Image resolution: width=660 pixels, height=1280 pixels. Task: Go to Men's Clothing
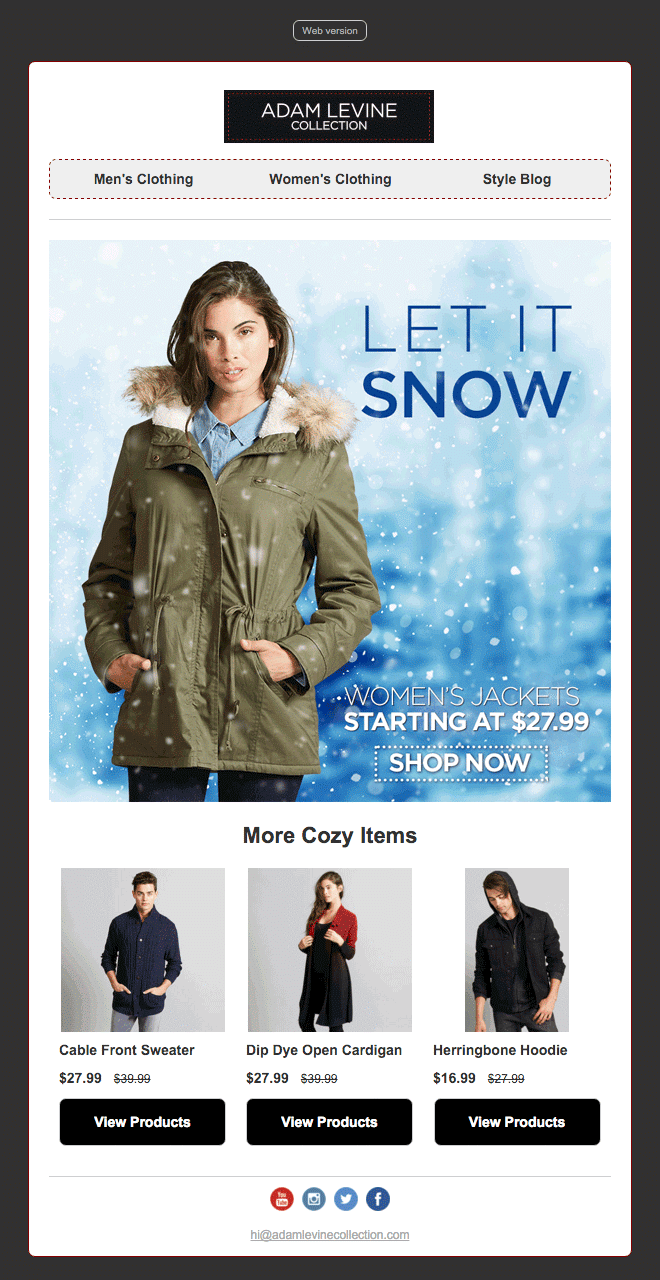click(x=143, y=179)
